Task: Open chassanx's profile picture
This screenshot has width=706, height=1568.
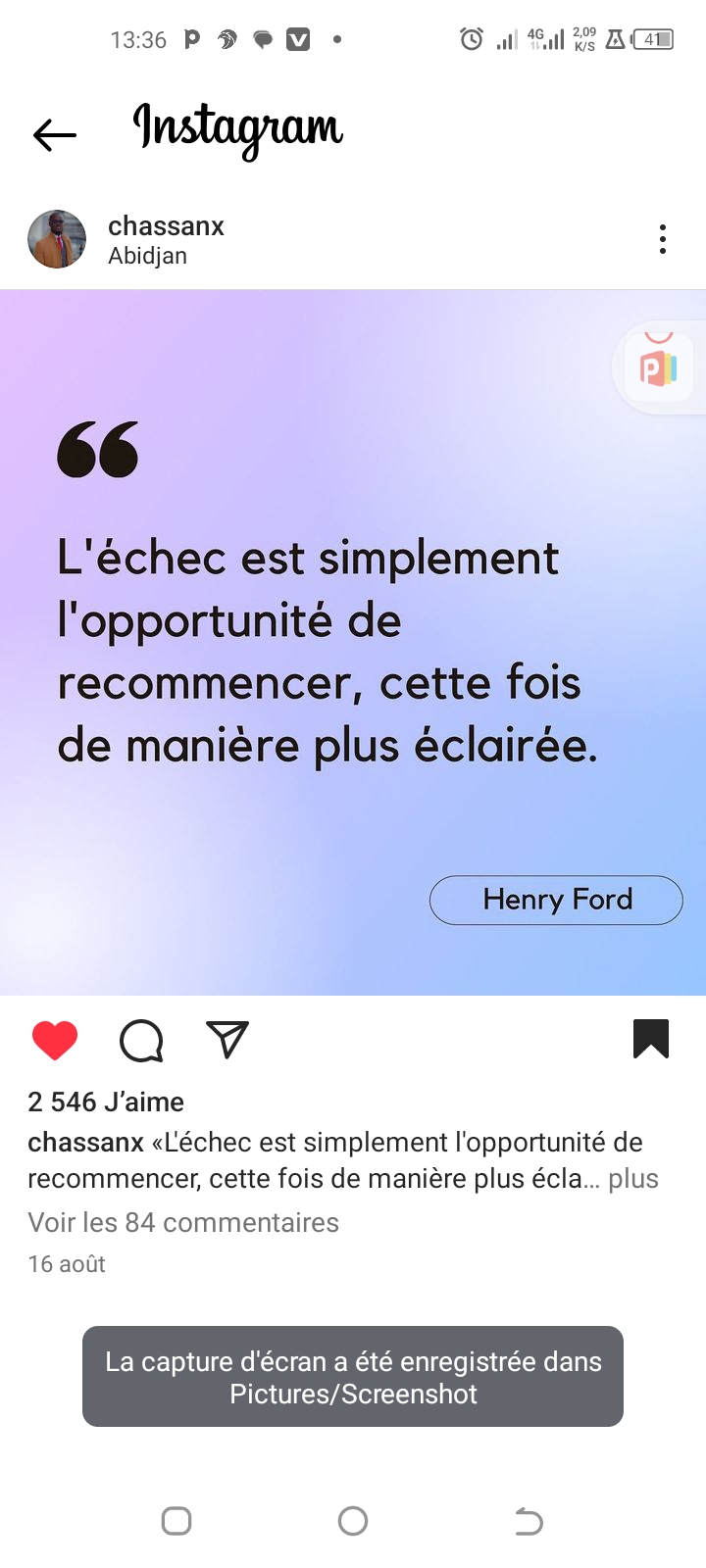Action: 57,239
